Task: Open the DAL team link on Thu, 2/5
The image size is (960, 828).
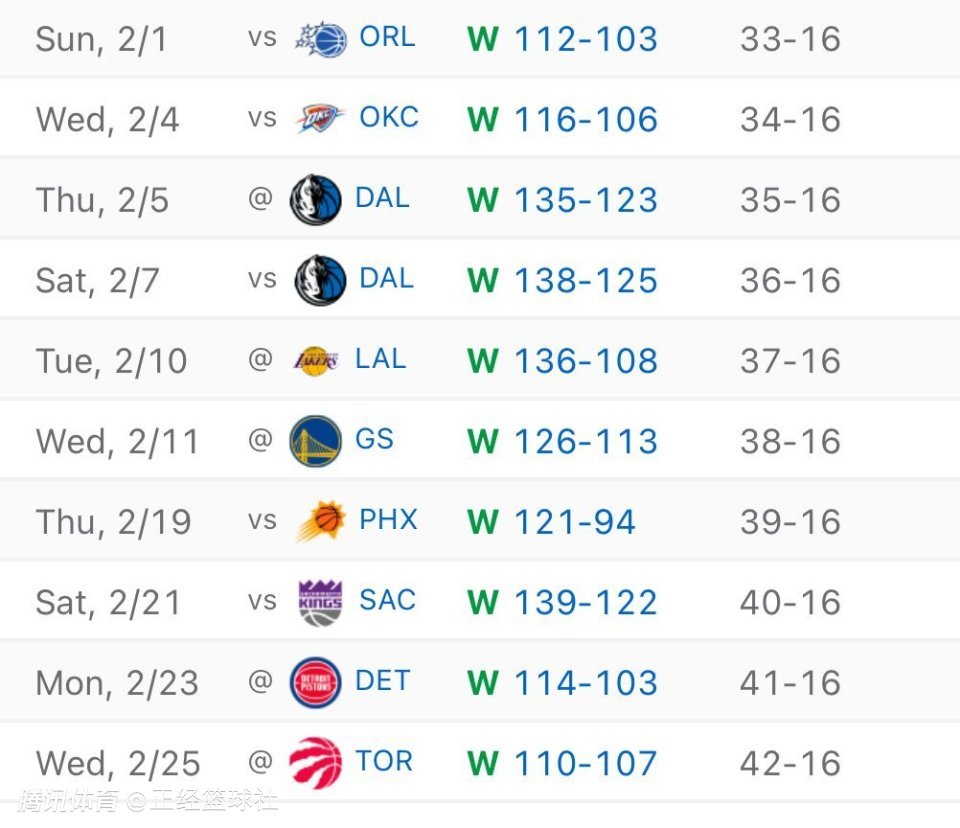Action: [x=382, y=198]
